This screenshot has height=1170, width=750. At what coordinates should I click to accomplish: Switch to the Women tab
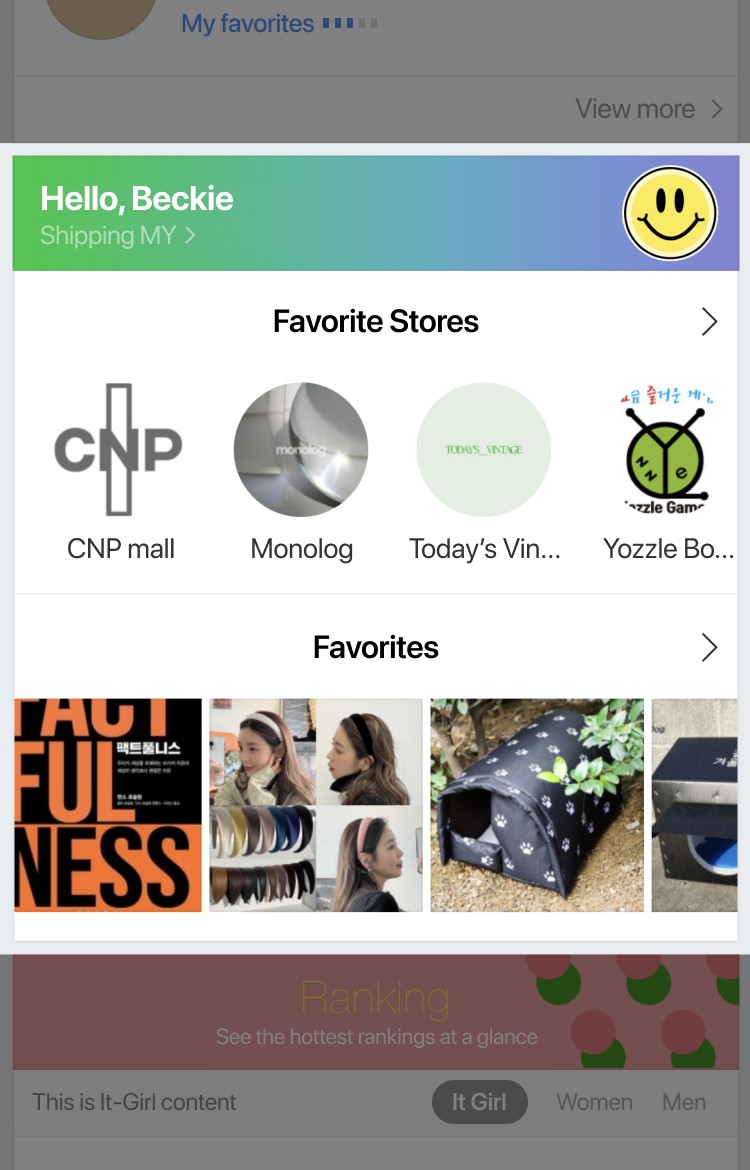tap(594, 1101)
